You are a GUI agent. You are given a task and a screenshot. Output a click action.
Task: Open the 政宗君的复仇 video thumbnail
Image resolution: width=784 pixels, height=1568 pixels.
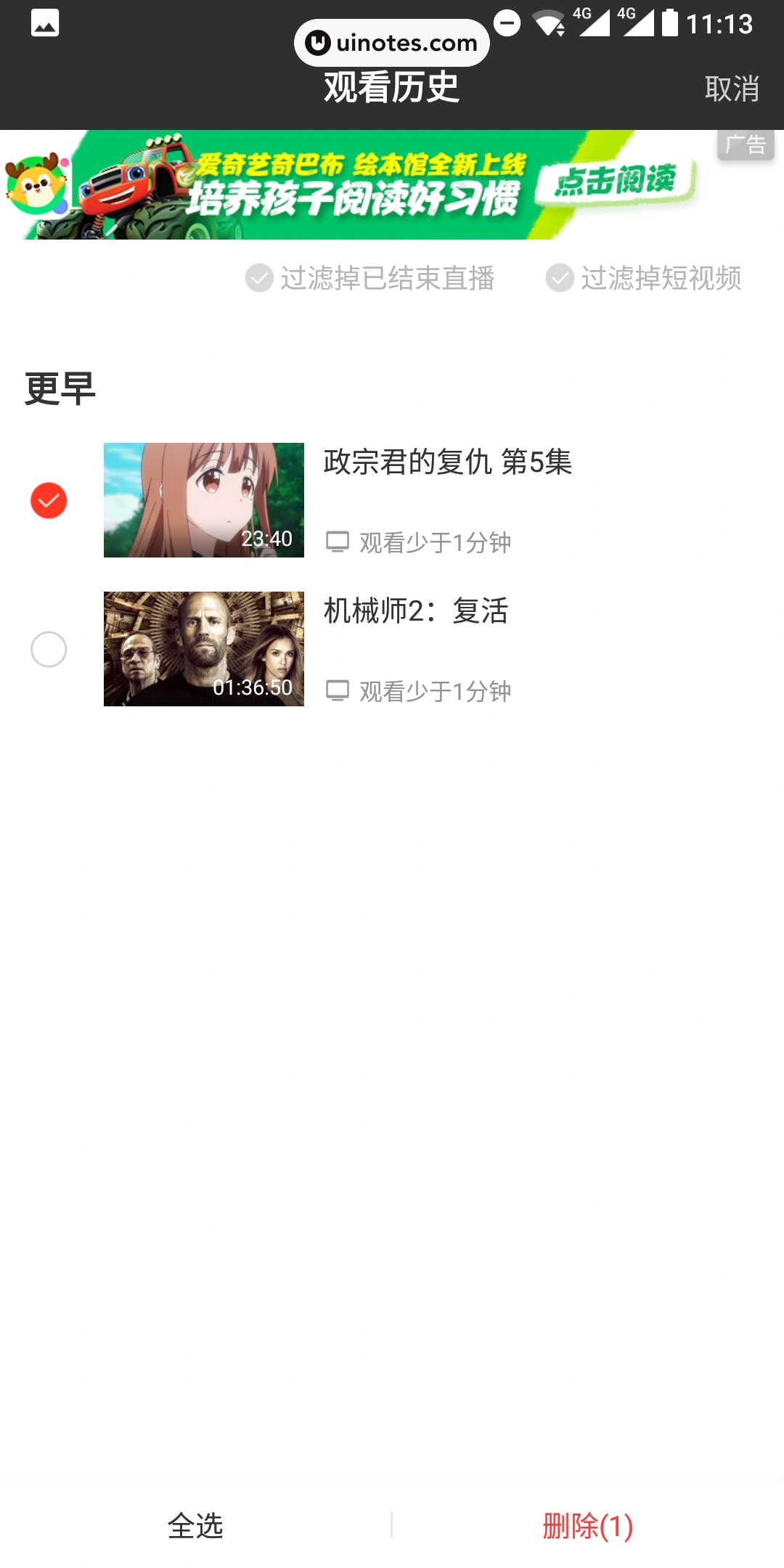(205, 499)
